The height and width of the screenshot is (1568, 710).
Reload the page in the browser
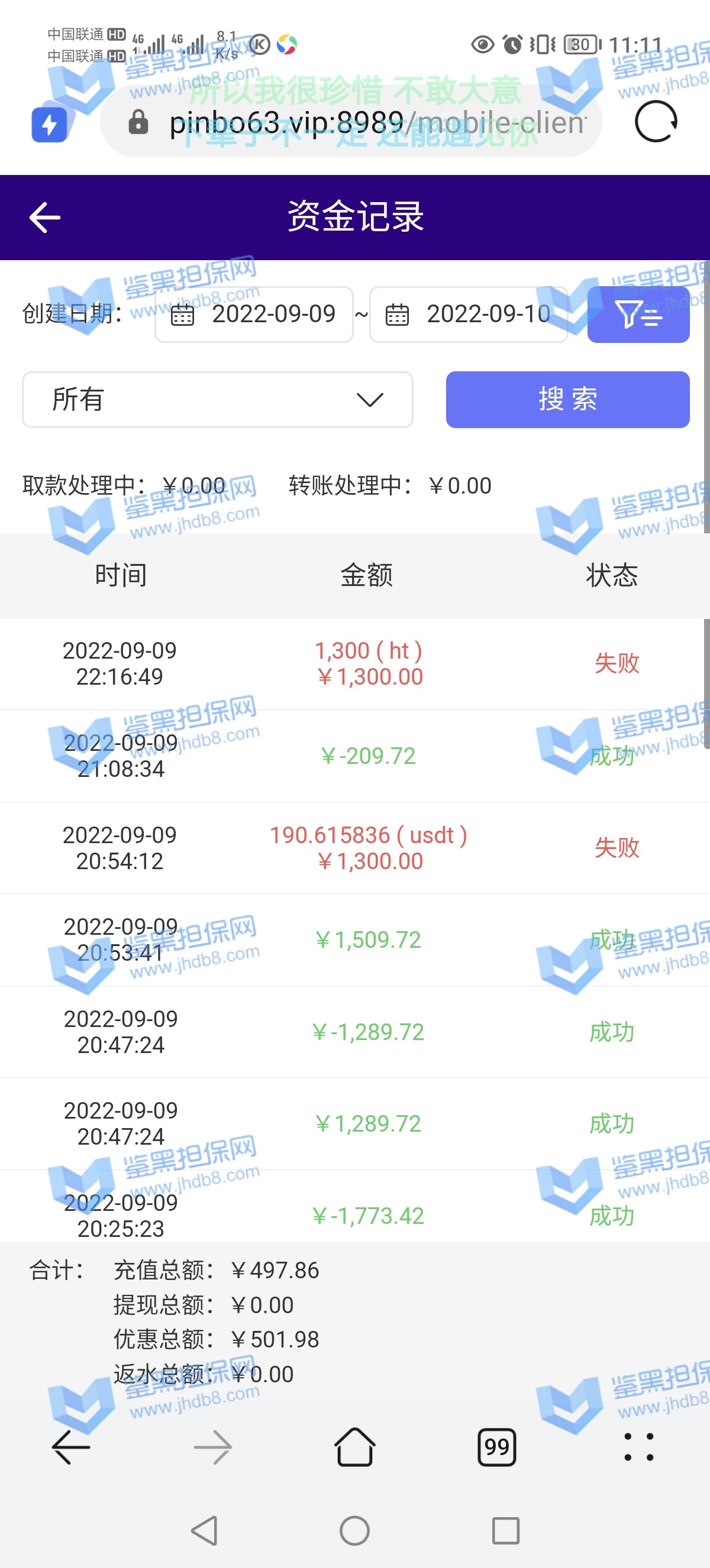tap(655, 122)
